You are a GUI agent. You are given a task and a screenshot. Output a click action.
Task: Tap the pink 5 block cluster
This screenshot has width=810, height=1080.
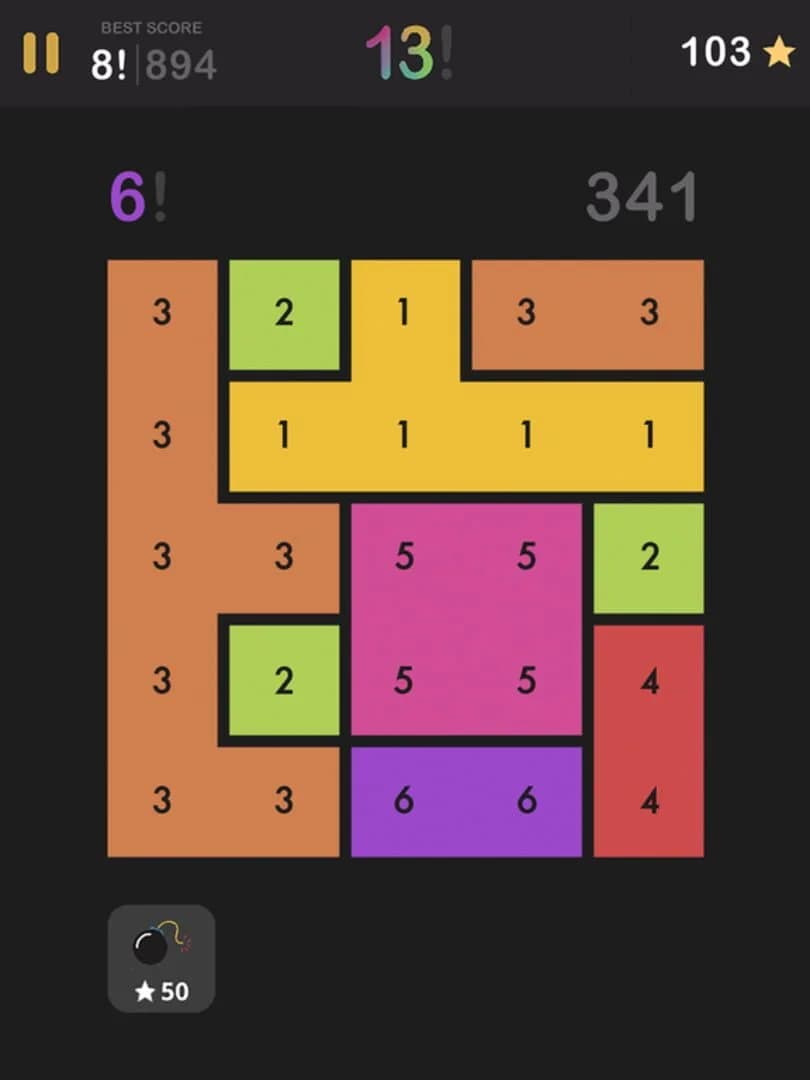(465, 620)
